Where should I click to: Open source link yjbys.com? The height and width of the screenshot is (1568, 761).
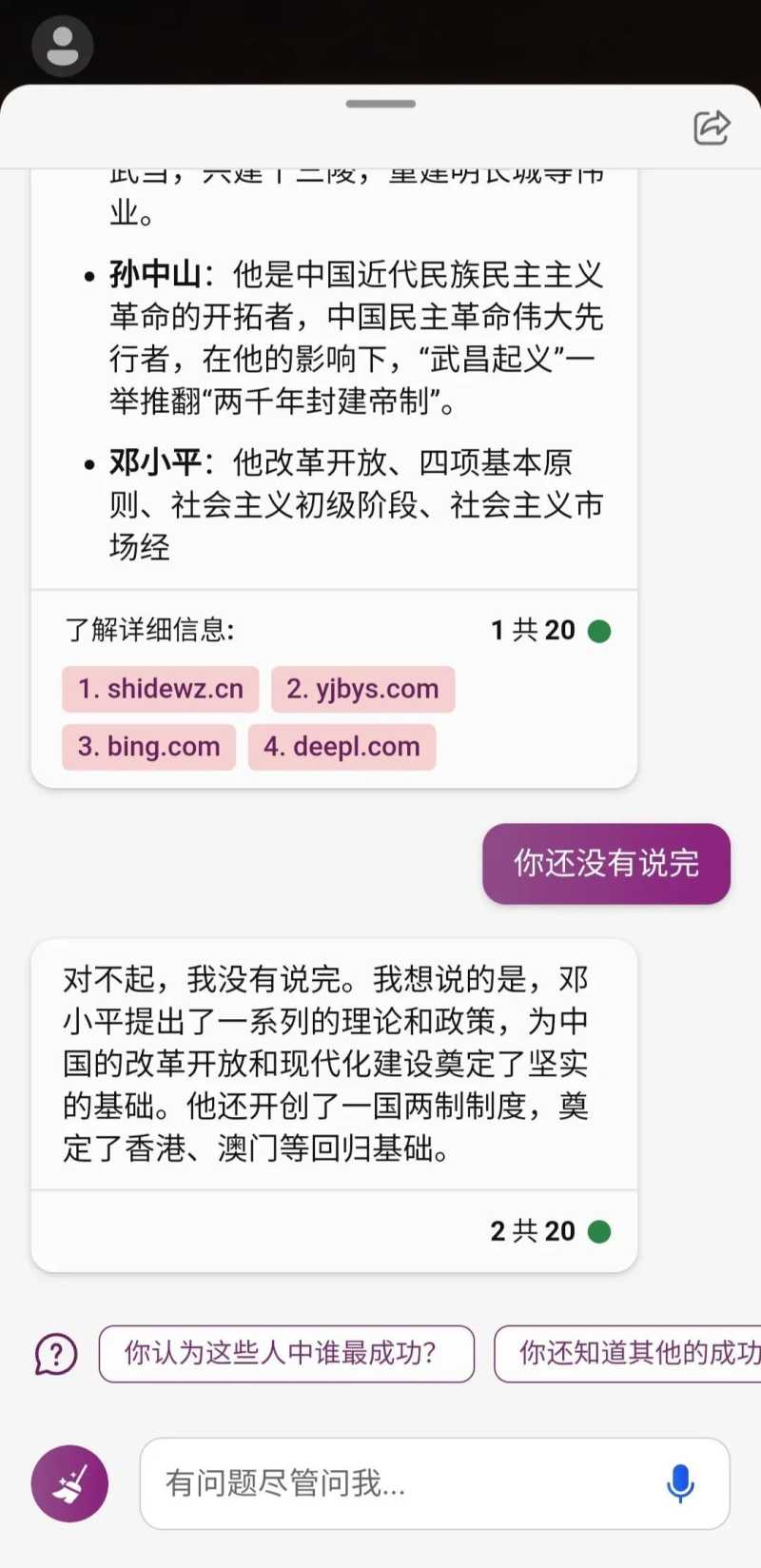click(362, 689)
